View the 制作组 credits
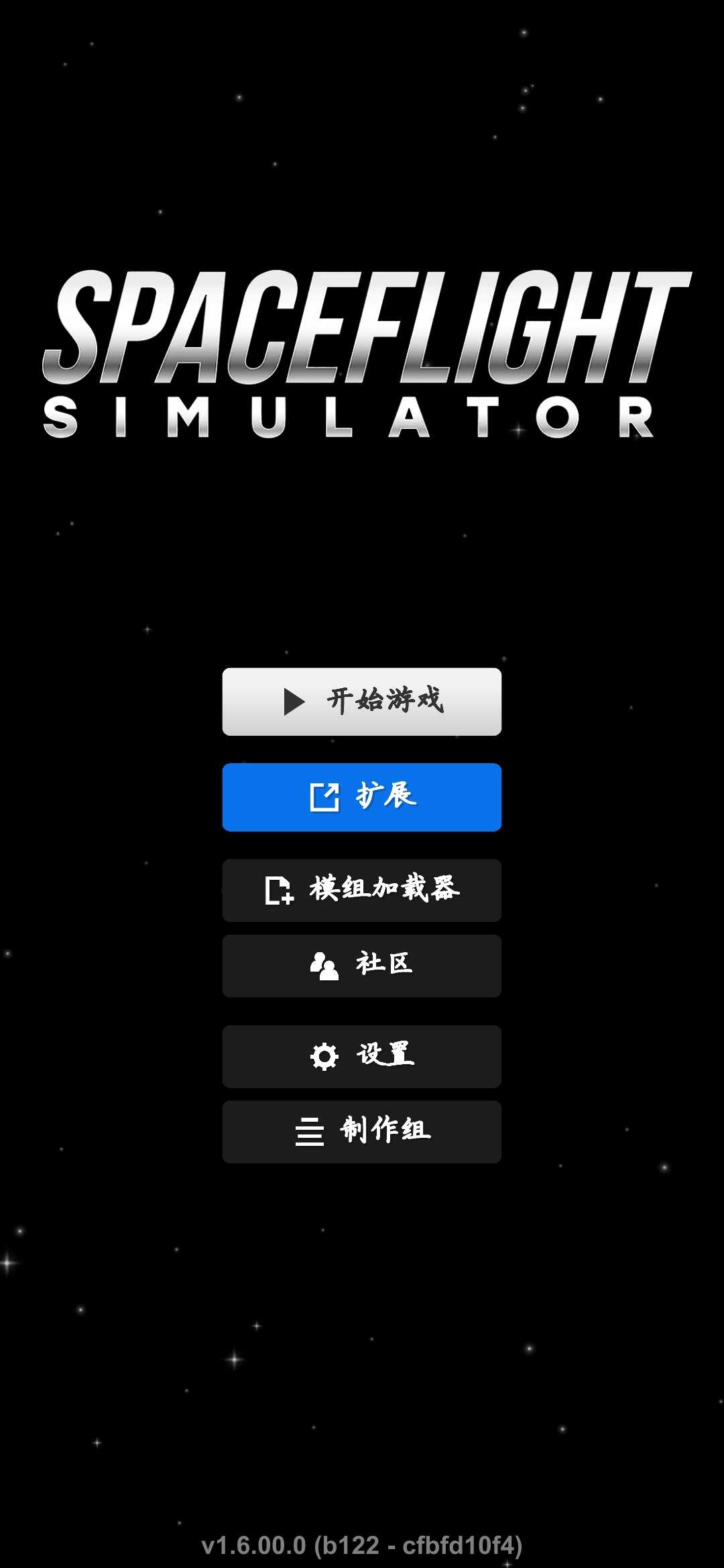Image resolution: width=724 pixels, height=1568 pixels. tap(362, 1131)
